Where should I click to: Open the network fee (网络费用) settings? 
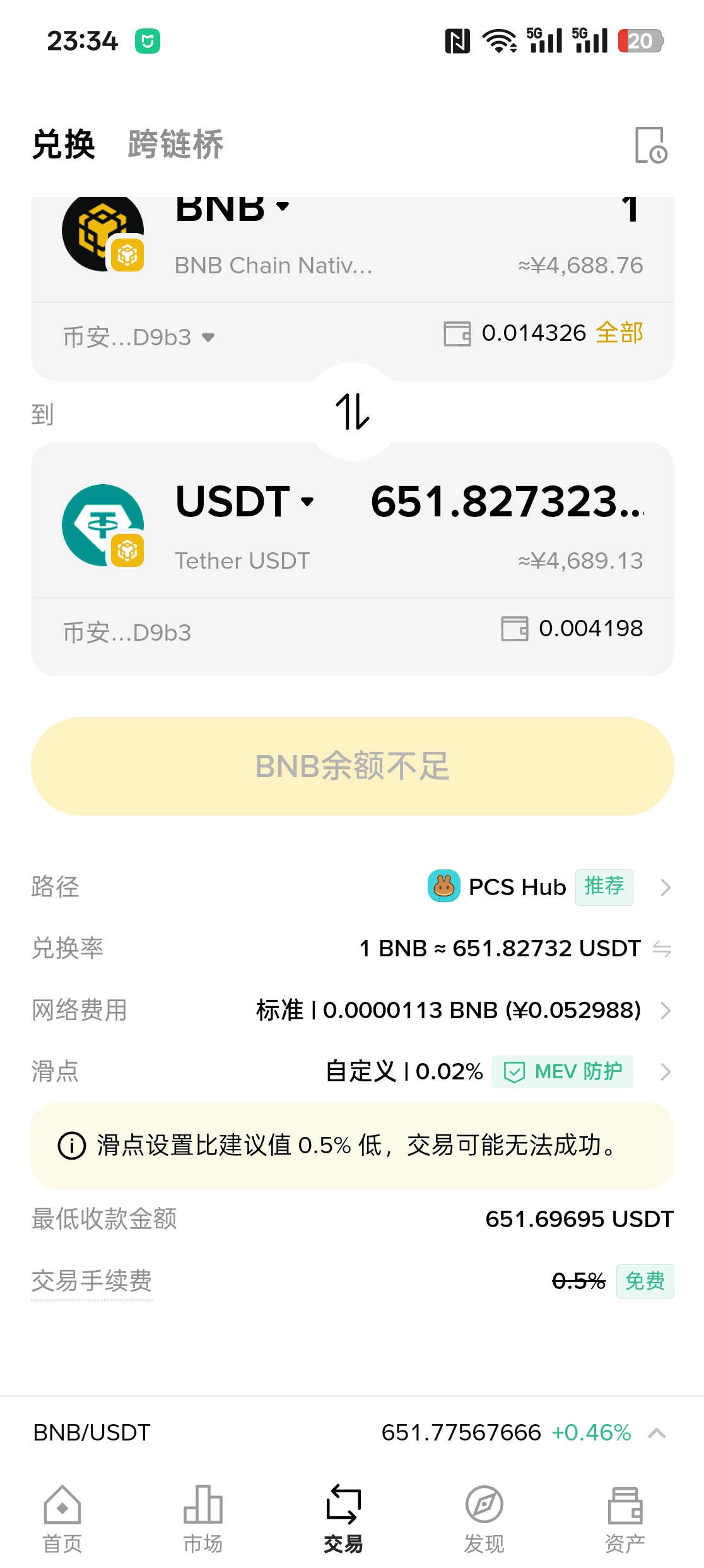352,1010
